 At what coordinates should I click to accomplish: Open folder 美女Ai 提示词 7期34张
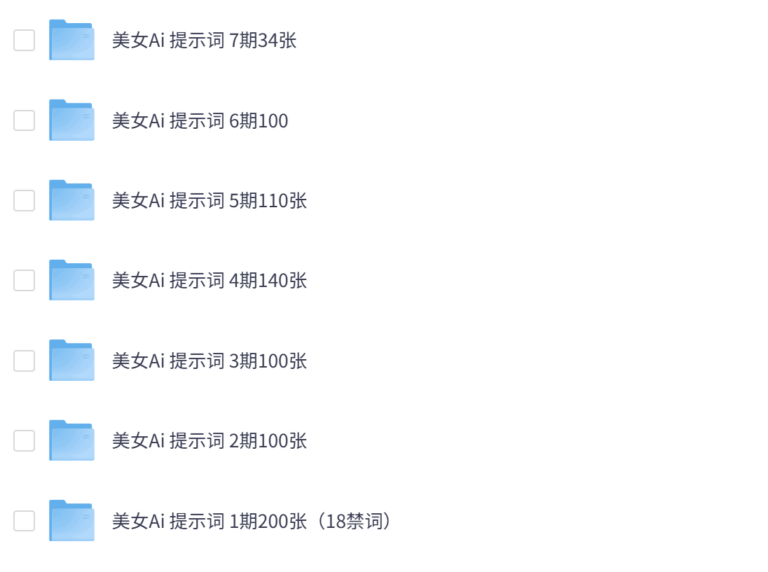[204, 41]
